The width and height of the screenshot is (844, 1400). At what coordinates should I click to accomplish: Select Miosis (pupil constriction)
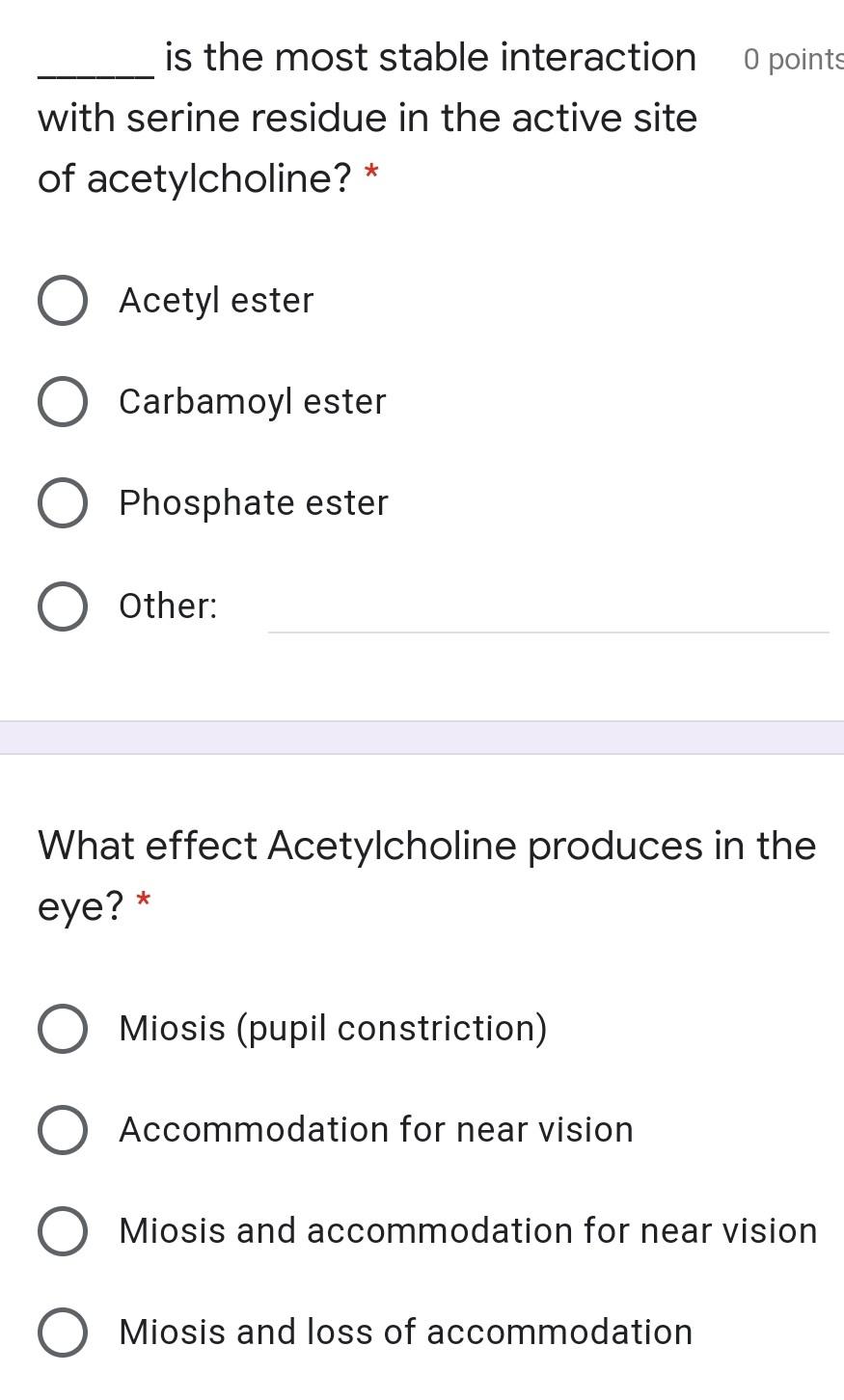coord(63,1029)
